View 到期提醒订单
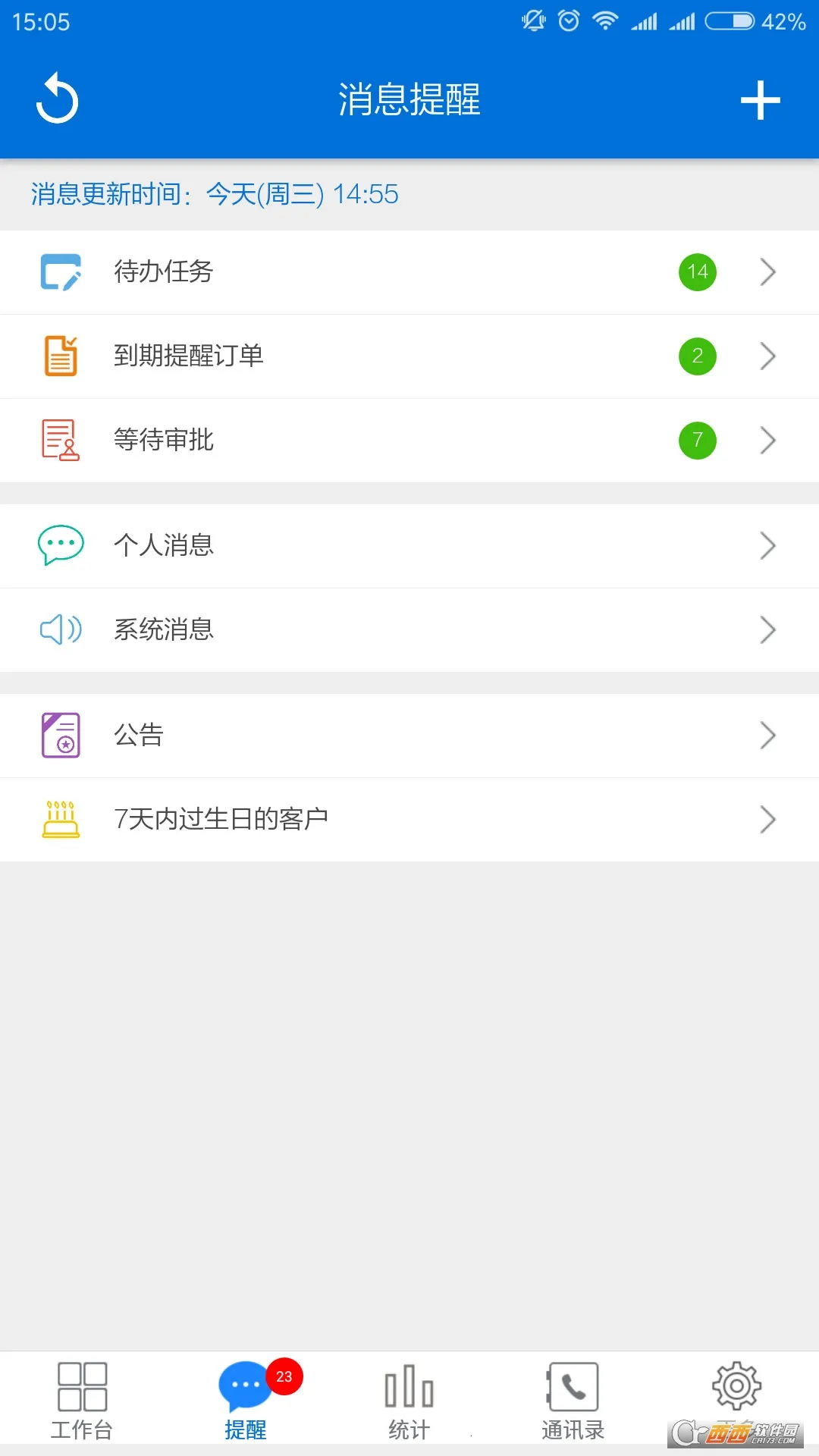 click(409, 356)
